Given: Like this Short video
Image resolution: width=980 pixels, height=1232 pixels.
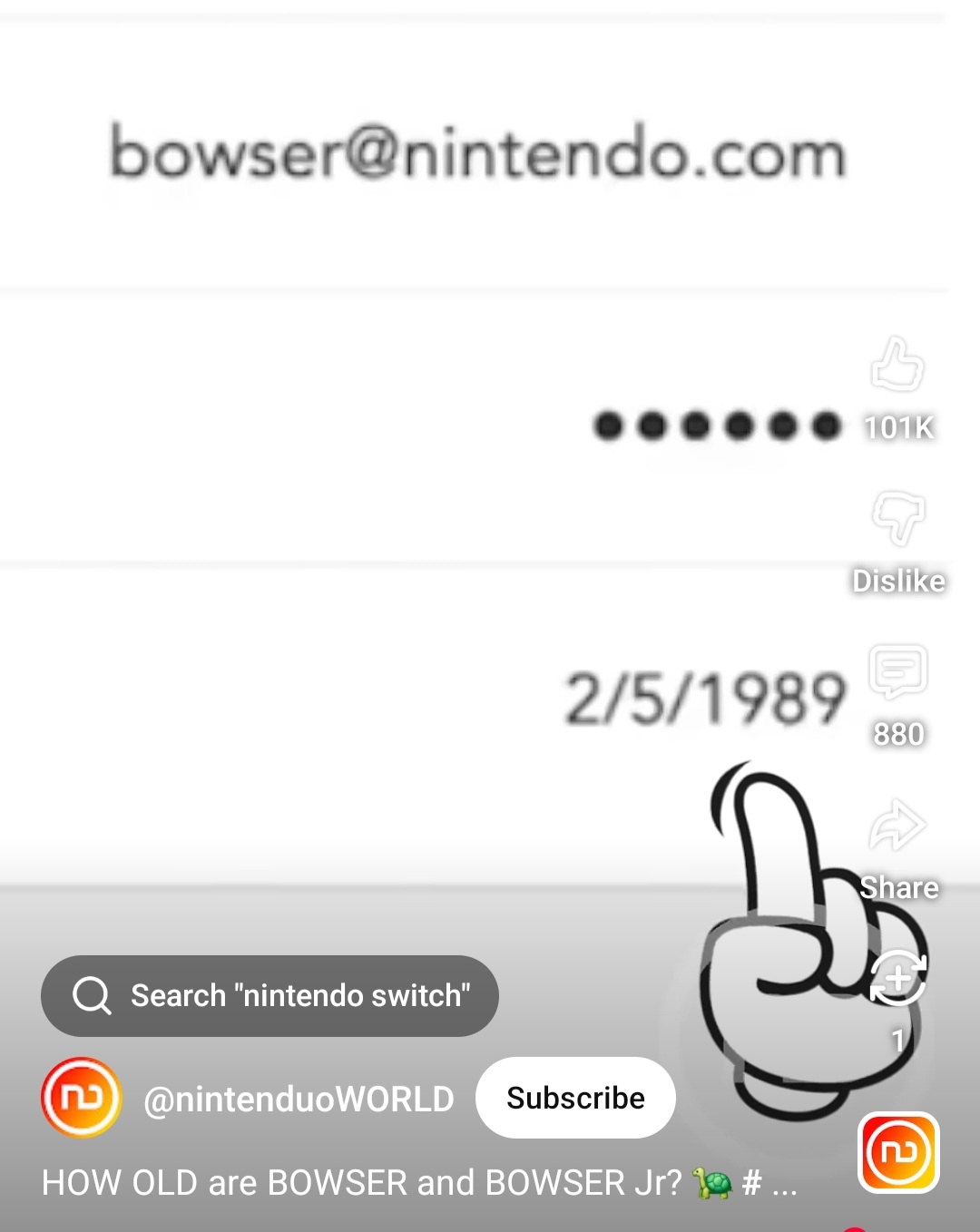Looking at the screenshot, I should 897,365.
